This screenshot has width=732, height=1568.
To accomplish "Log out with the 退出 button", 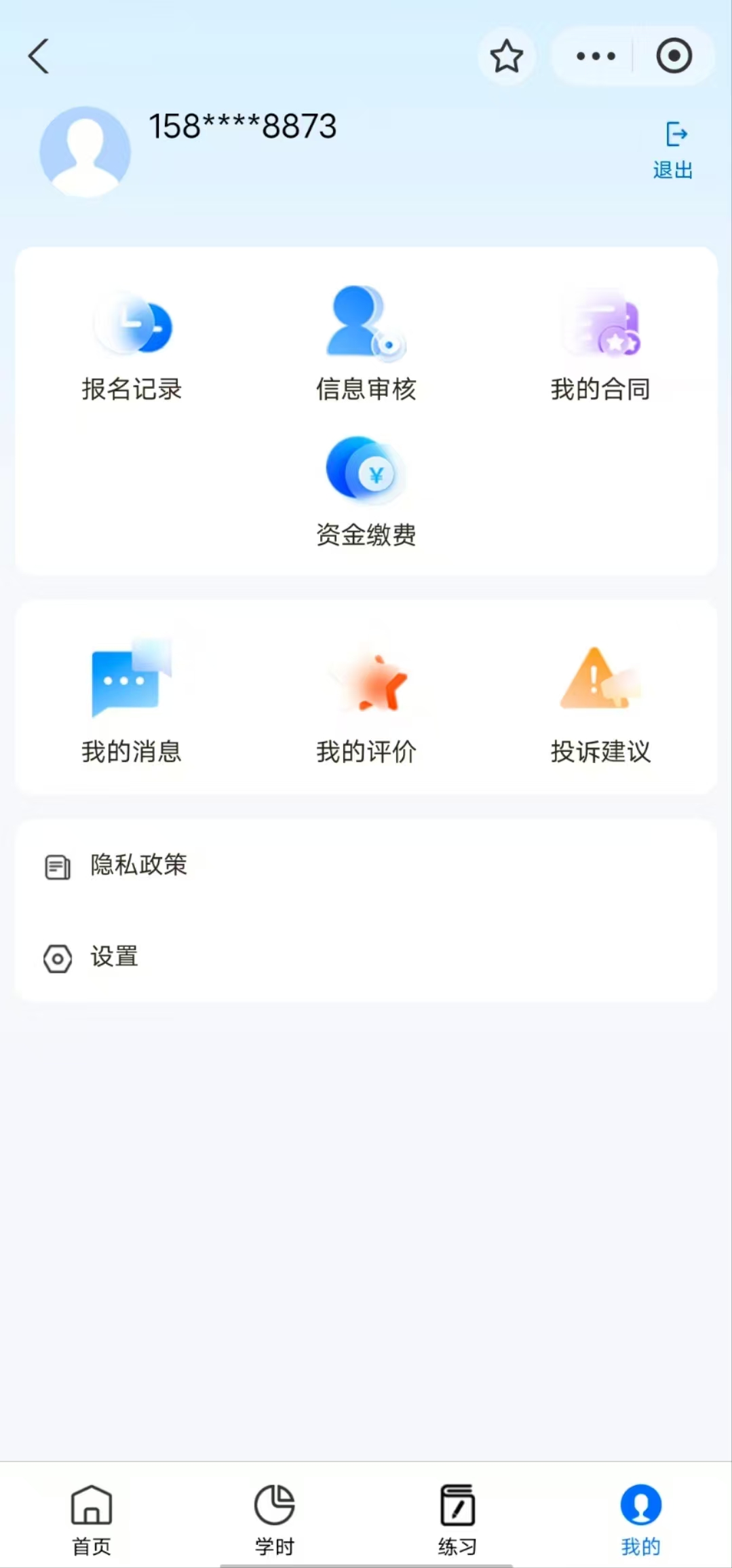I will pyautogui.click(x=674, y=150).
